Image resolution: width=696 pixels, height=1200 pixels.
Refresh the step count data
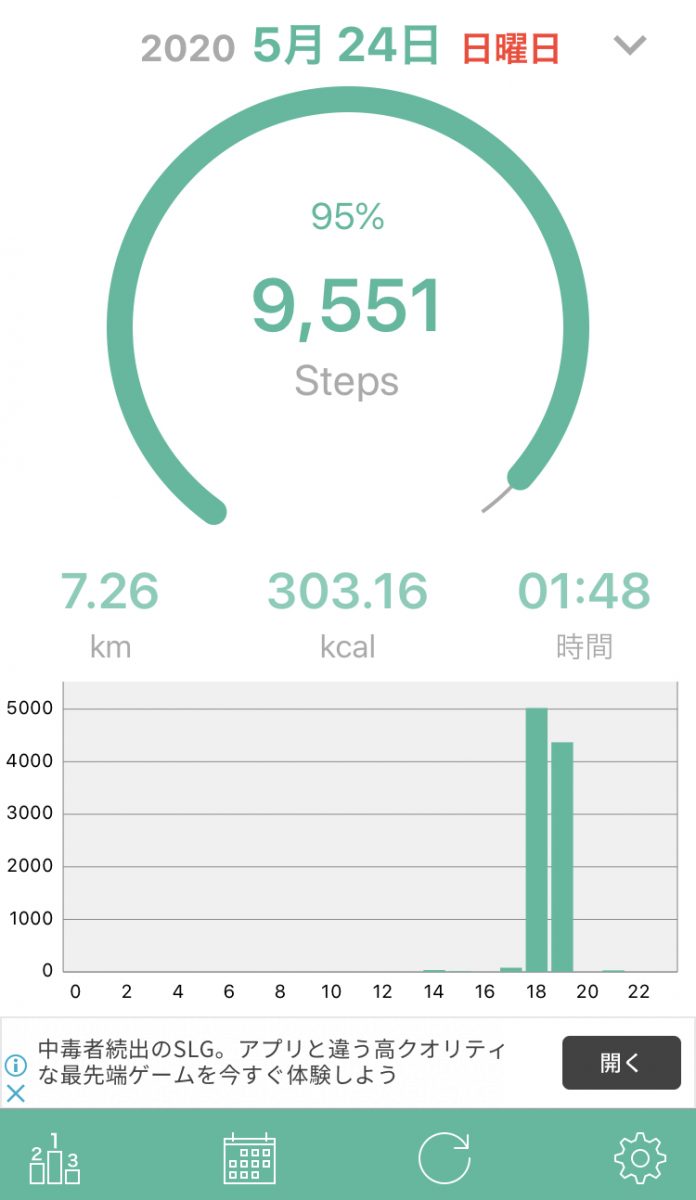444,1159
